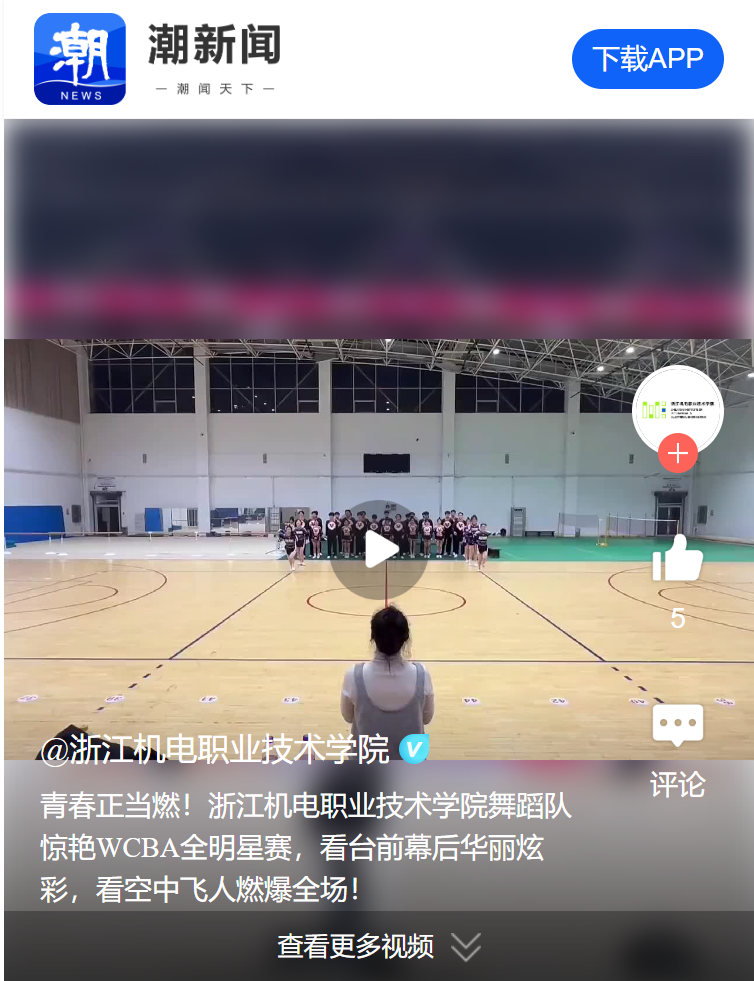Screen dimensions: 754x981
Task: Follow the account with the red plus
Action: pos(677,453)
